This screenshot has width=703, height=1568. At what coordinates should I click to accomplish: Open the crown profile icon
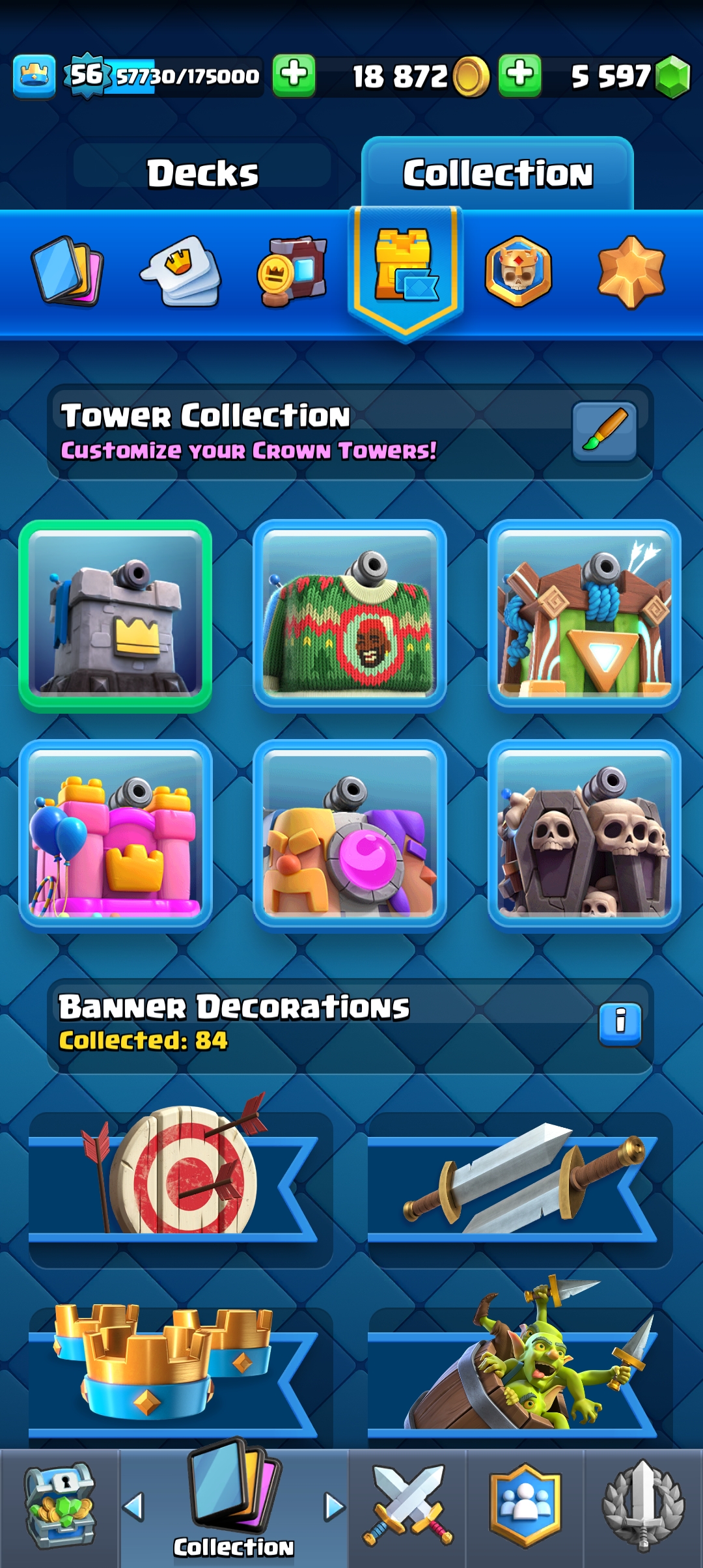[34, 76]
